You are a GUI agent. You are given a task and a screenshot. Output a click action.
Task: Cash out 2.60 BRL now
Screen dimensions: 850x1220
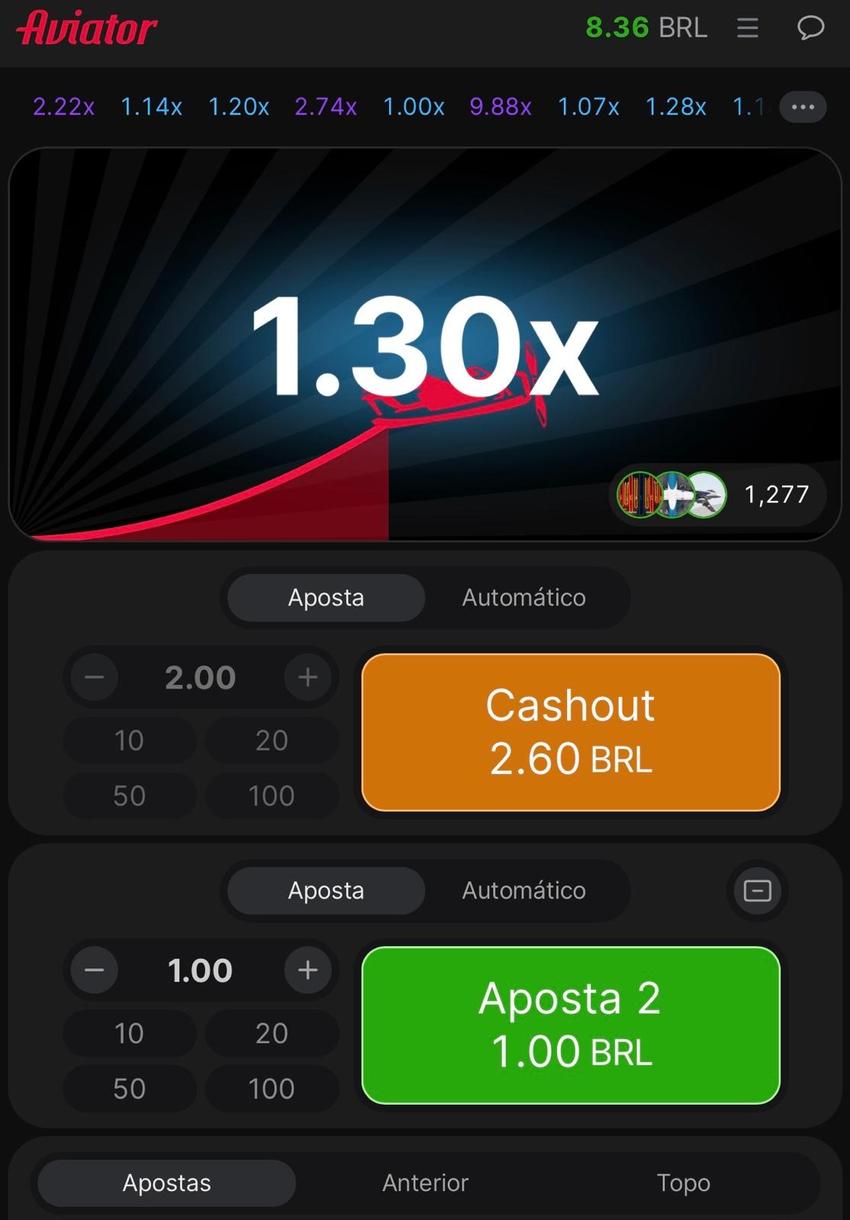(x=570, y=732)
